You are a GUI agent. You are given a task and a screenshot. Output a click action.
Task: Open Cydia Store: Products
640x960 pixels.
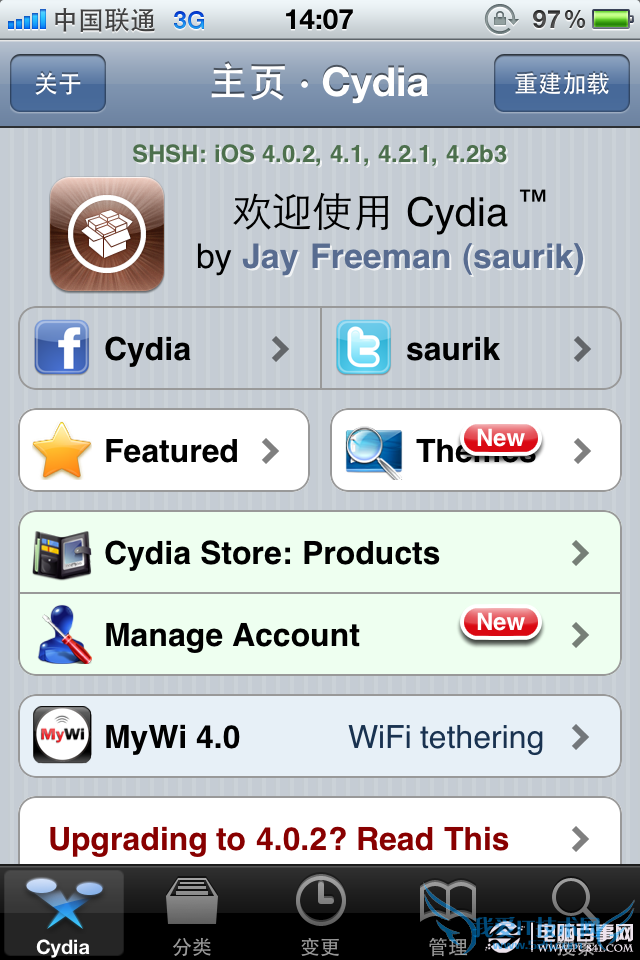pos(320,553)
